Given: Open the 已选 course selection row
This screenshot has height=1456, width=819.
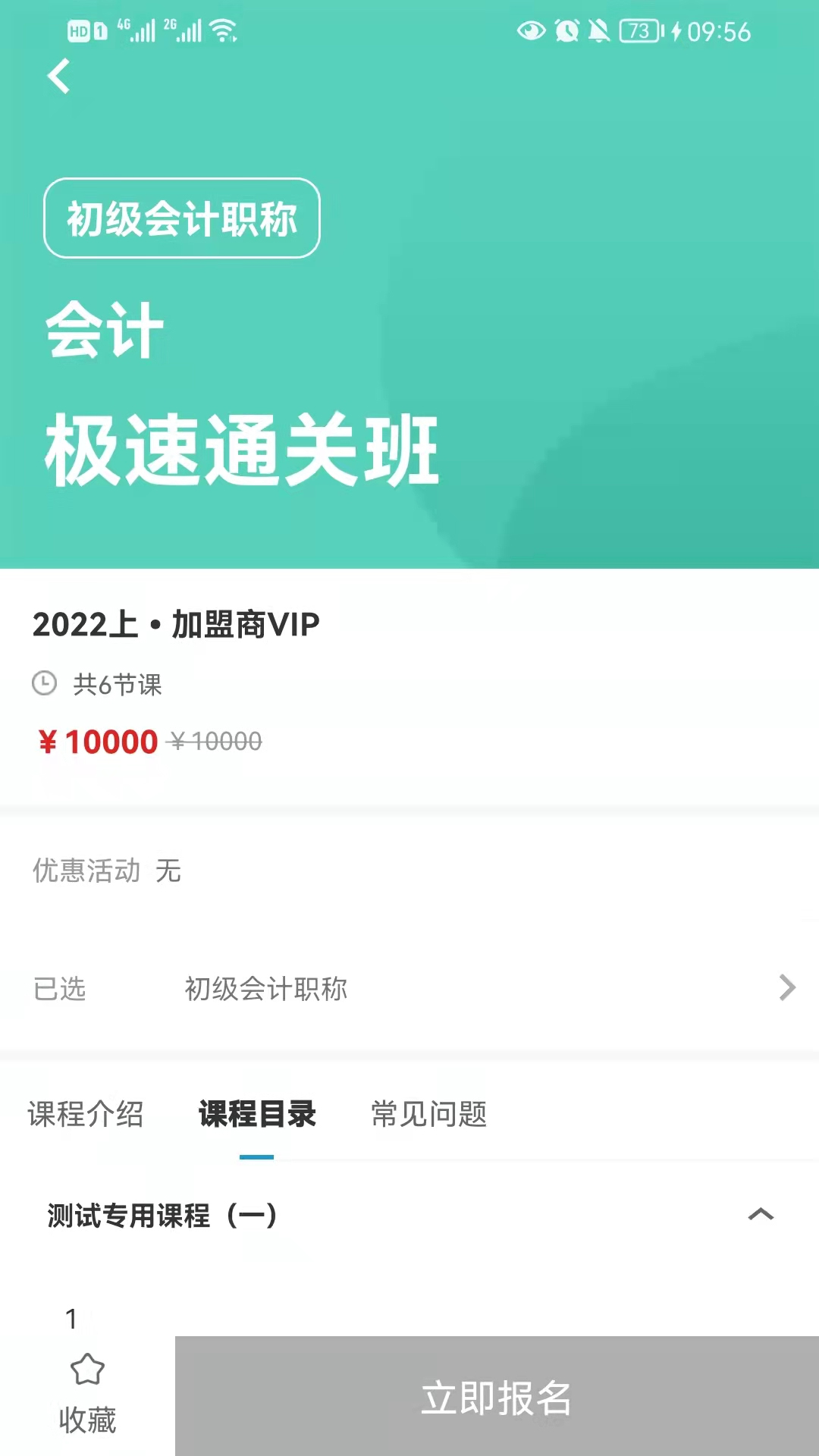Looking at the screenshot, I should (409, 988).
